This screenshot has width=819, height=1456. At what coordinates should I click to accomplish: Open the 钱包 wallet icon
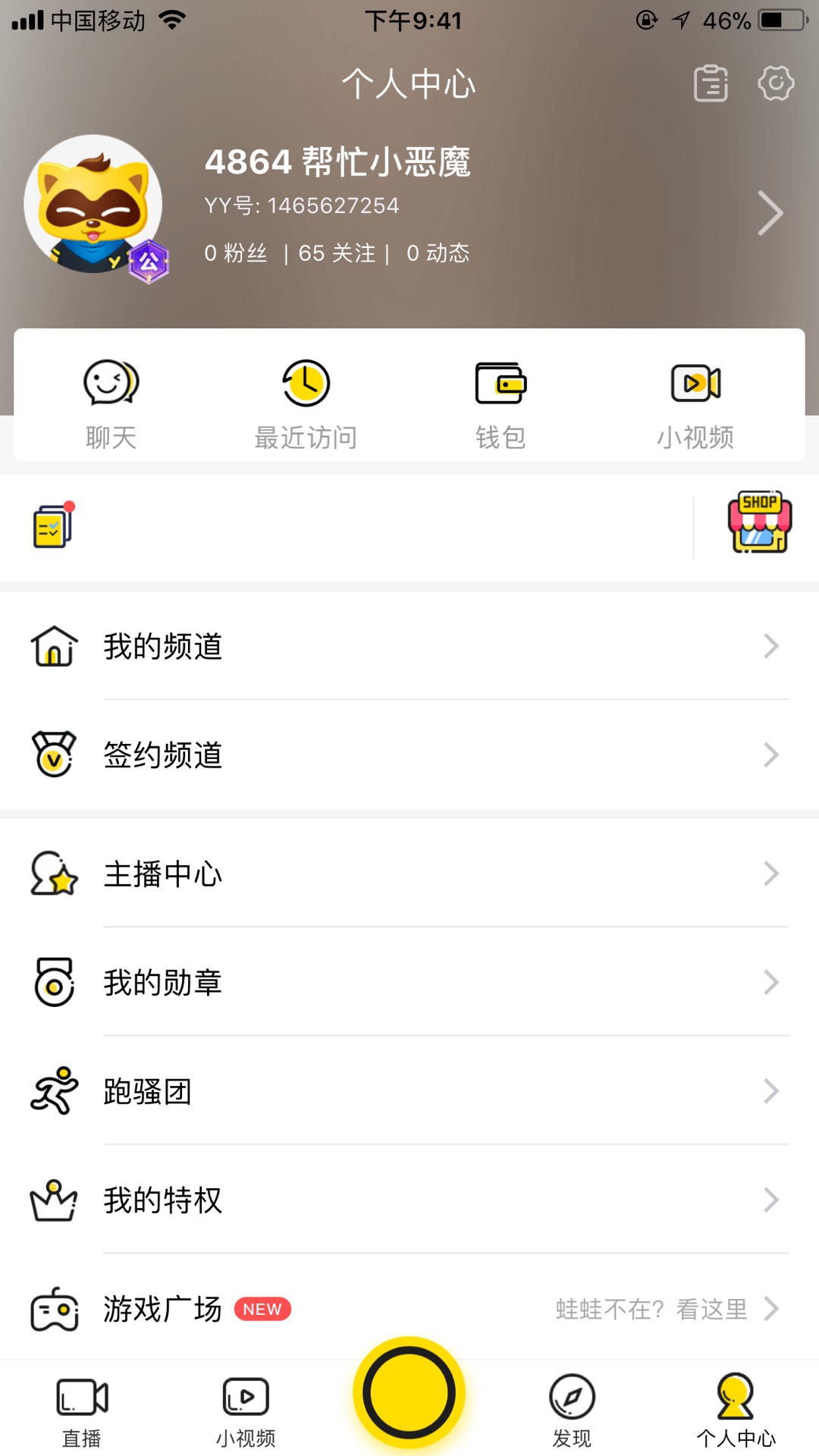(500, 384)
